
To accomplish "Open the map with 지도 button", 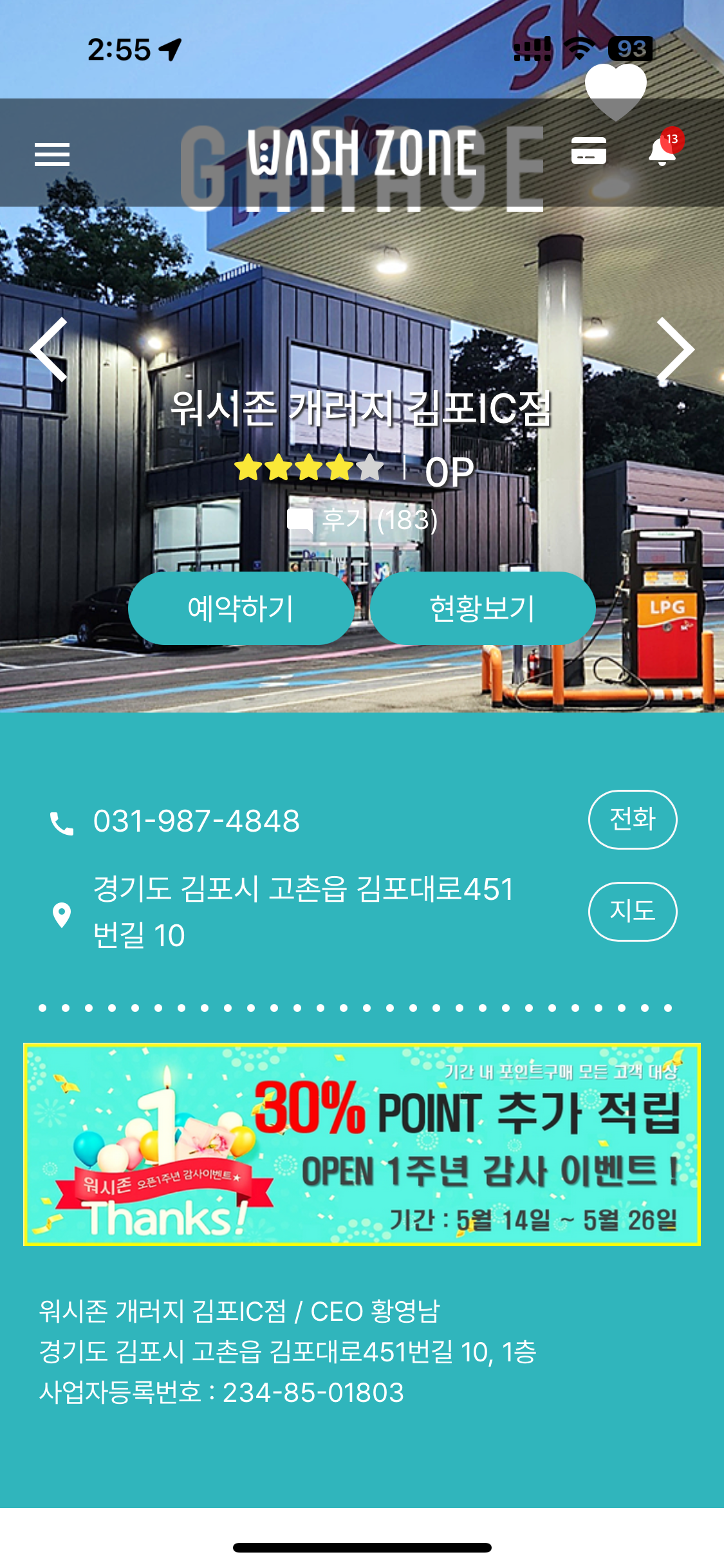I will click(x=632, y=911).
